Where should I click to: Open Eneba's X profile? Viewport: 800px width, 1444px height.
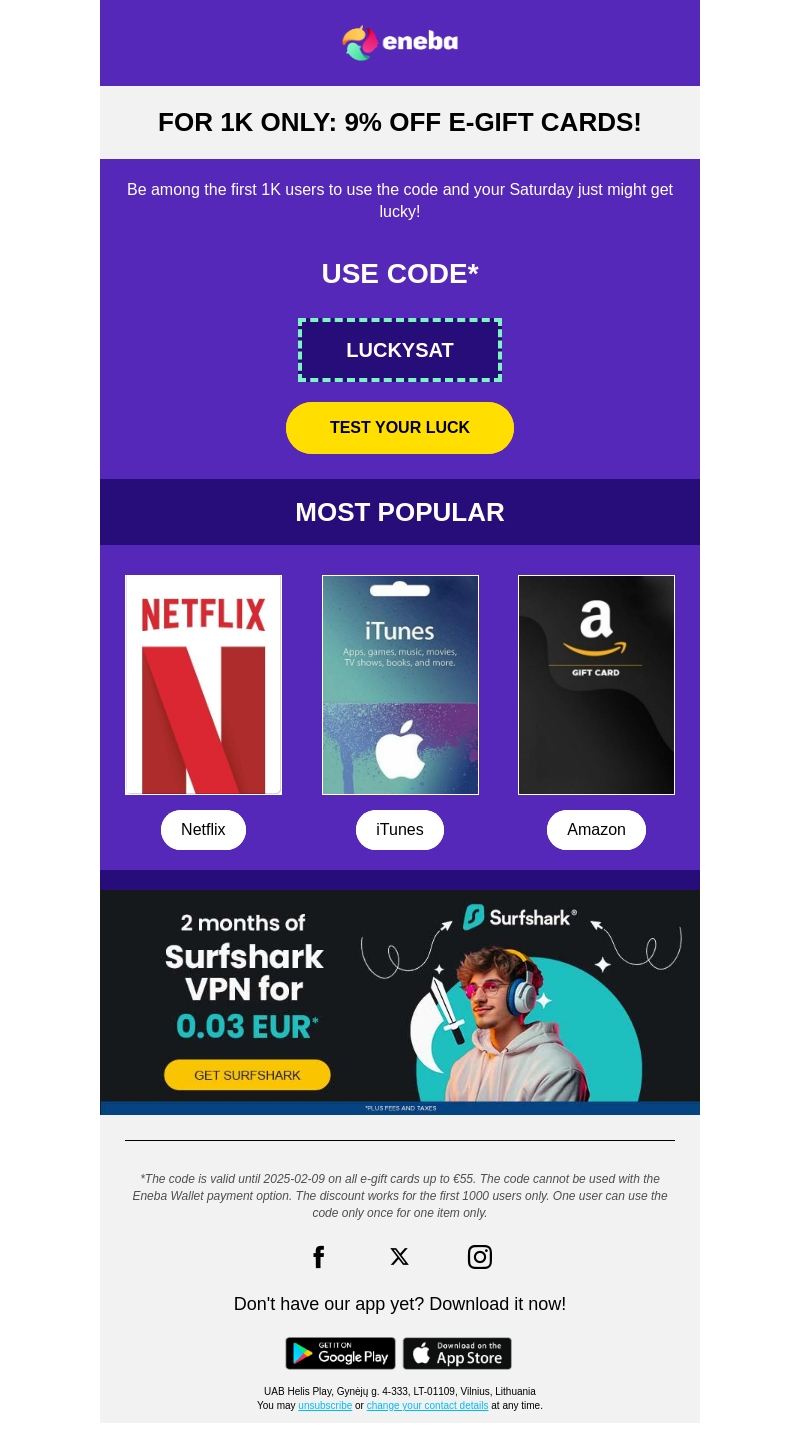[x=399, y=1257]
